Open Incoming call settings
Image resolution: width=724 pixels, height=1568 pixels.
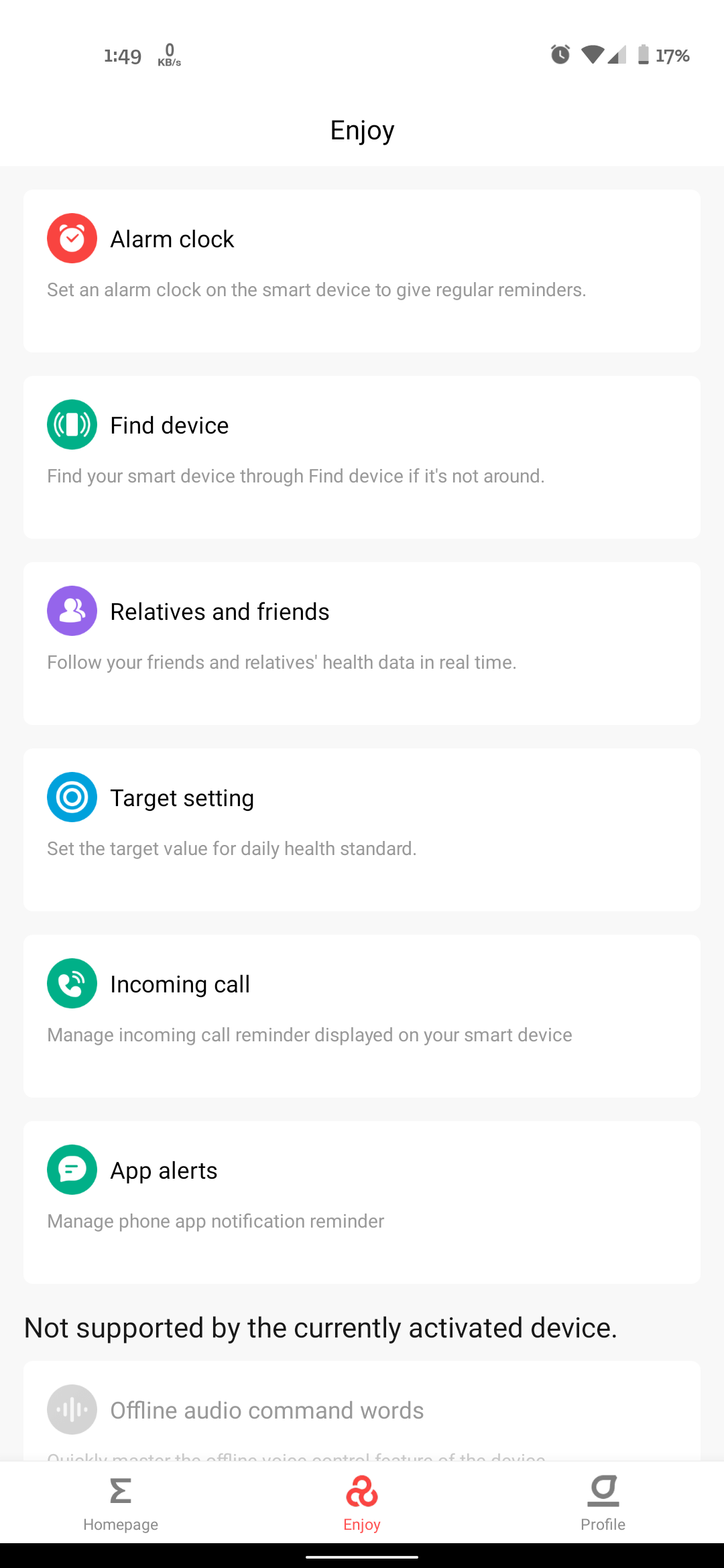[x=362, y=1015]
